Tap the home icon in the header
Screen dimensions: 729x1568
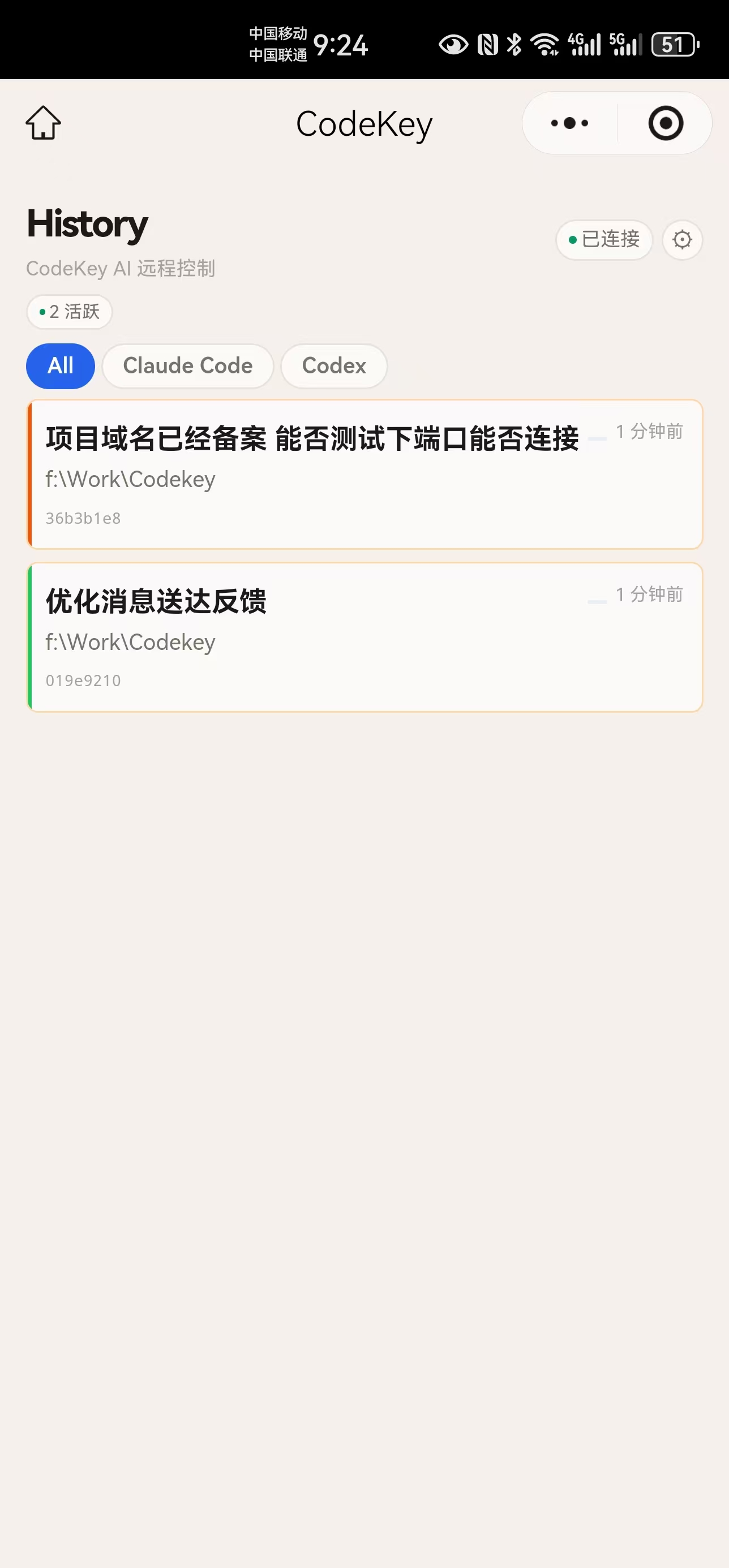43,123
